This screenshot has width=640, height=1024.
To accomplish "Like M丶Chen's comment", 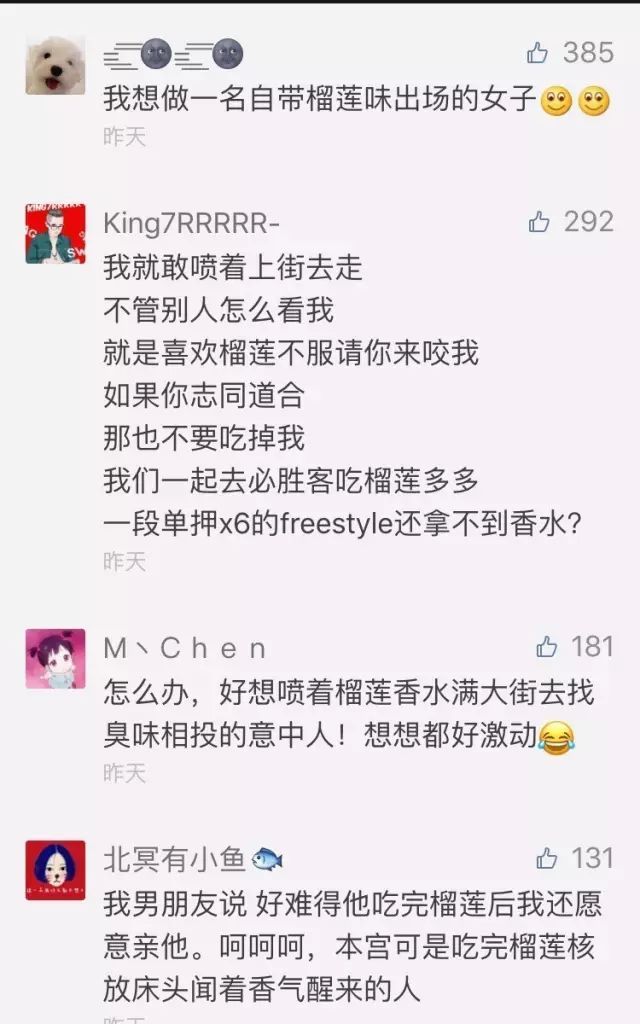I will point(546,647).
